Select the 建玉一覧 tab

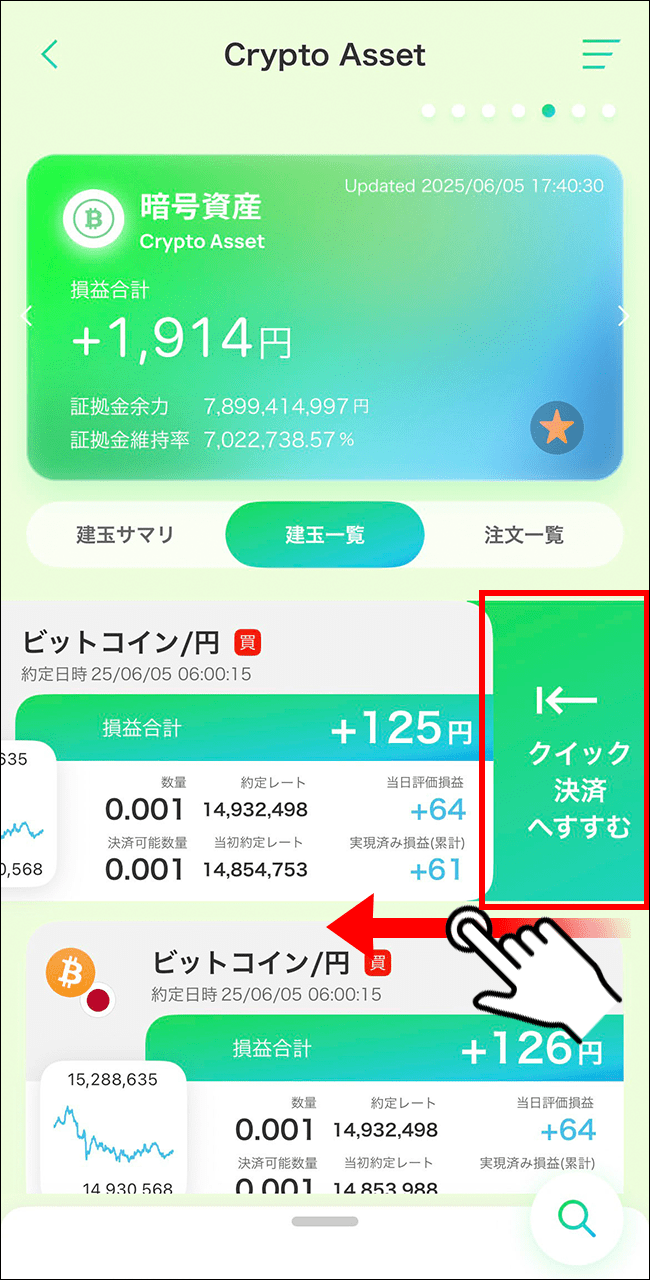[x=325, y=535]
